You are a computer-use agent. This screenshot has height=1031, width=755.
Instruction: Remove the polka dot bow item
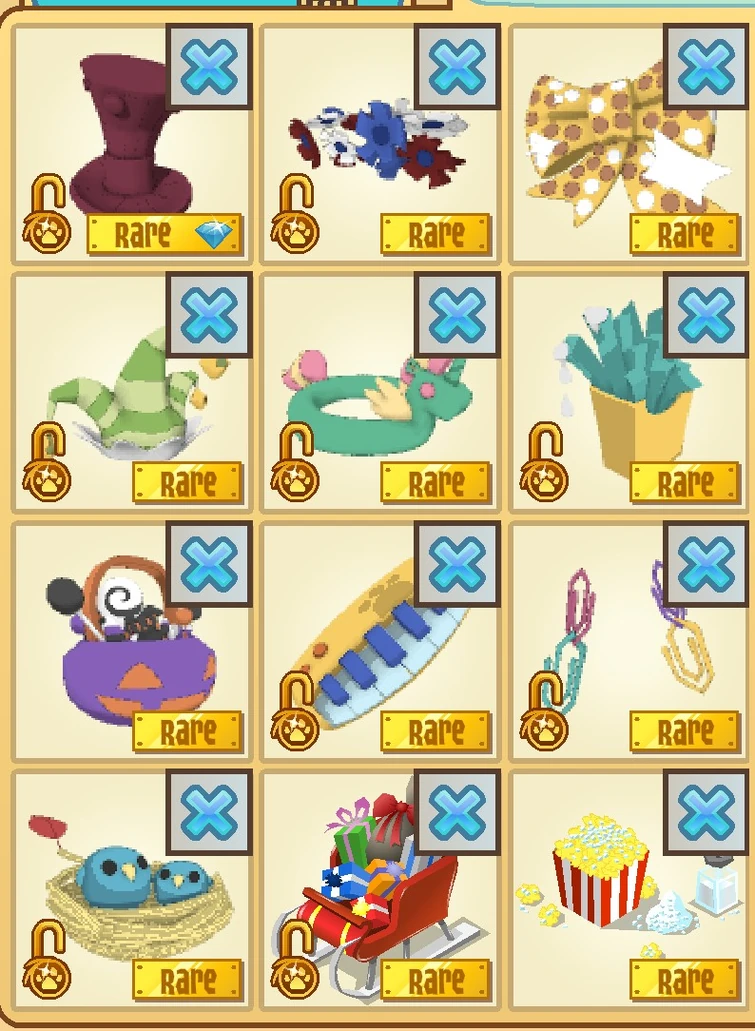[706, 67]
